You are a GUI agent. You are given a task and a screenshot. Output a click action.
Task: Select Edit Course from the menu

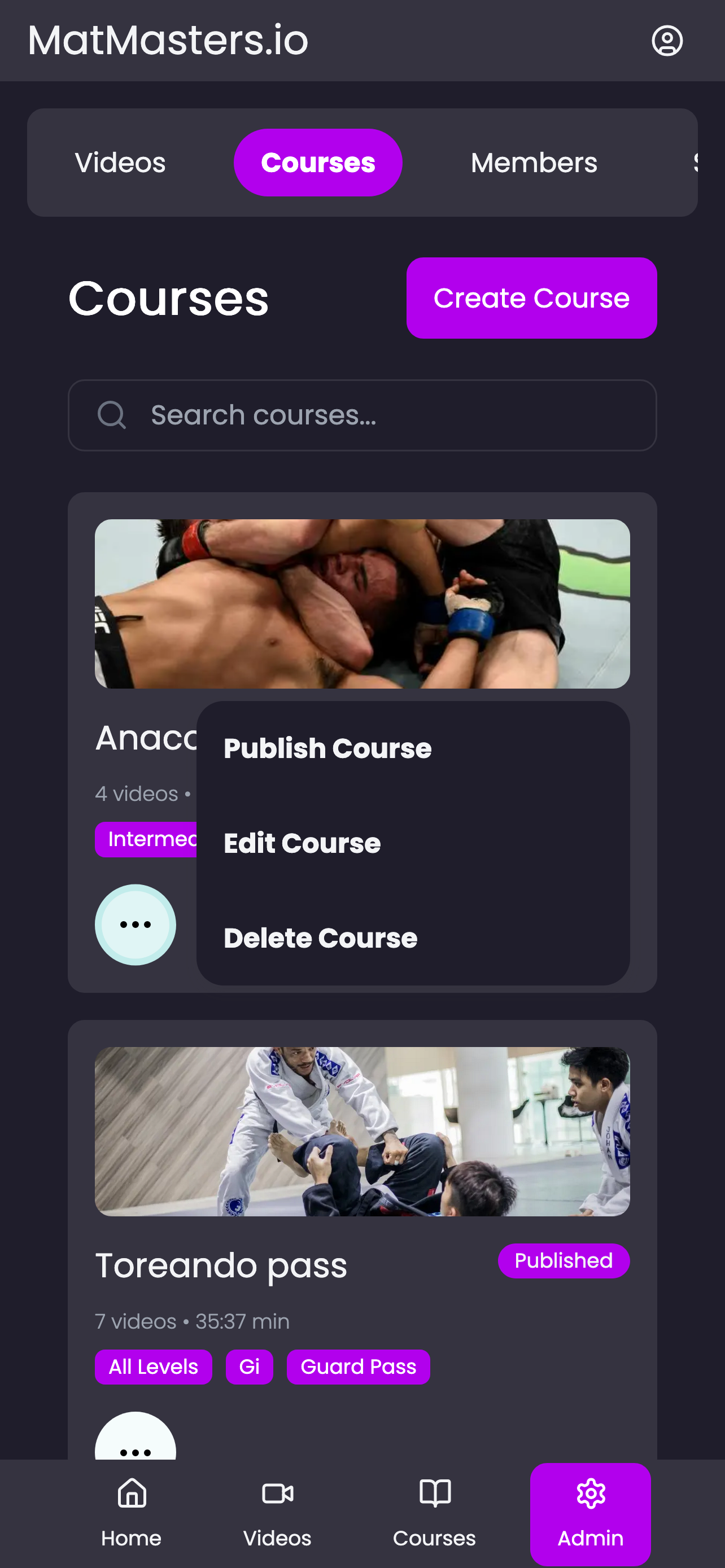click(303, 843)
